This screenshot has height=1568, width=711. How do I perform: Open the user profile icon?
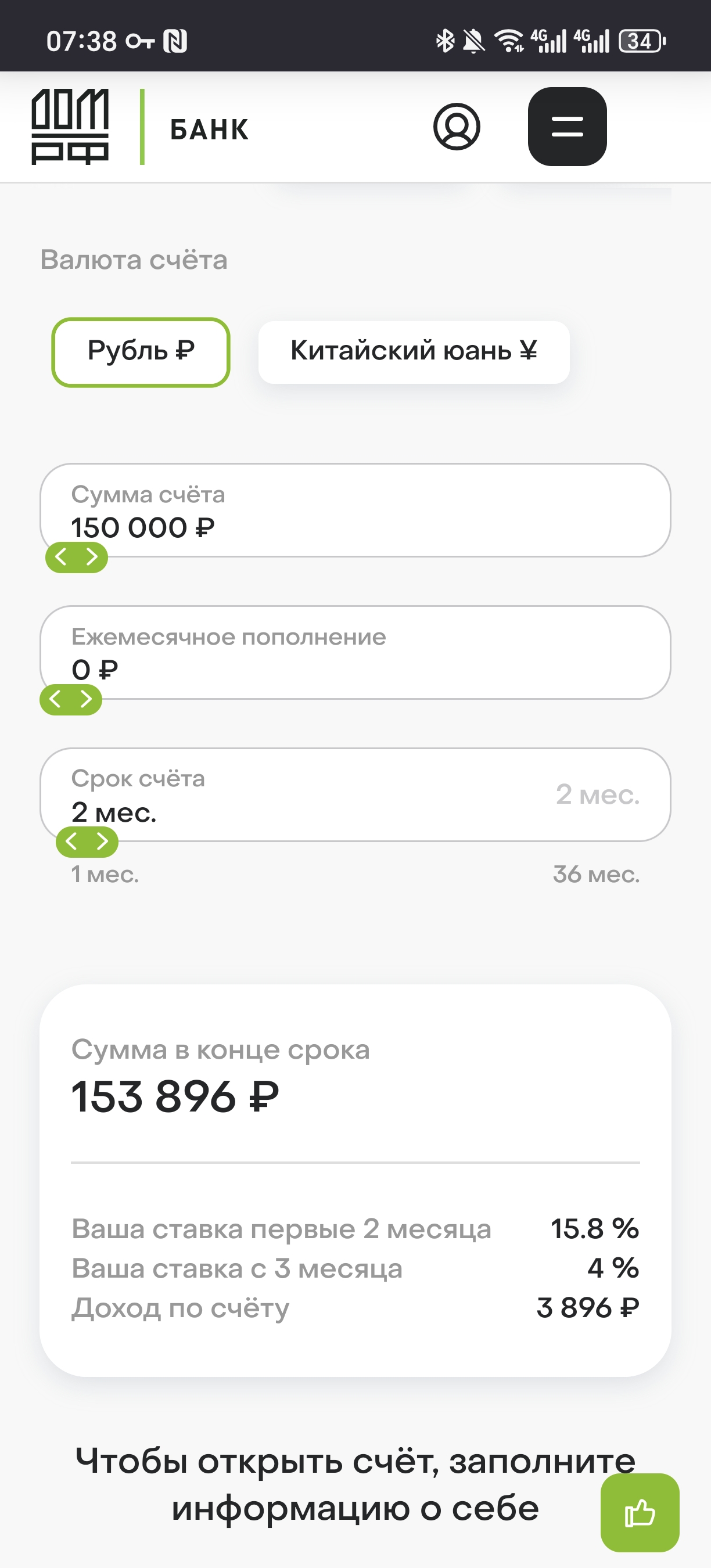click(457, 127)
